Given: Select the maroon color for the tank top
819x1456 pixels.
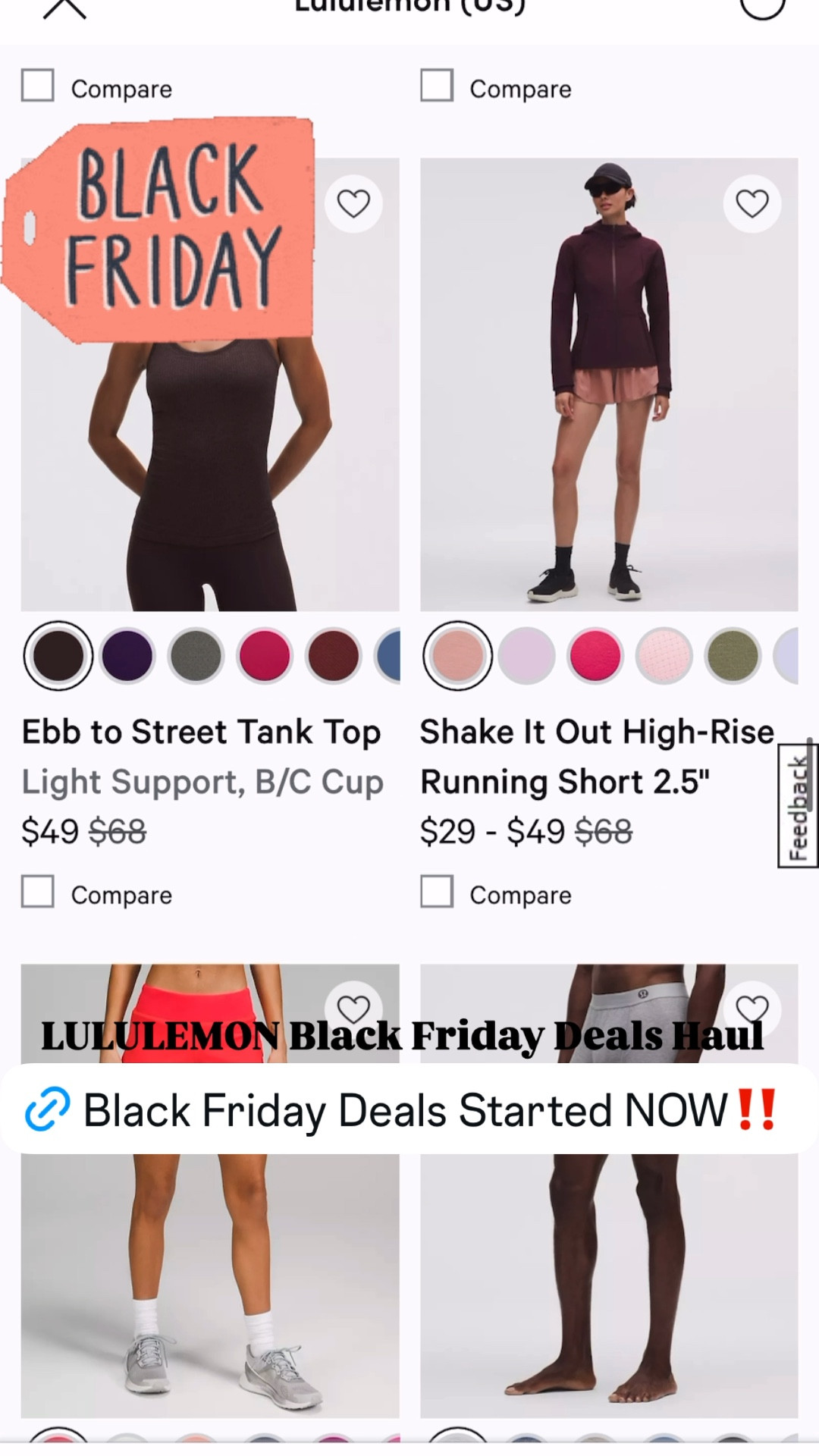Looking at the screenshot, I should pos(331,656).
